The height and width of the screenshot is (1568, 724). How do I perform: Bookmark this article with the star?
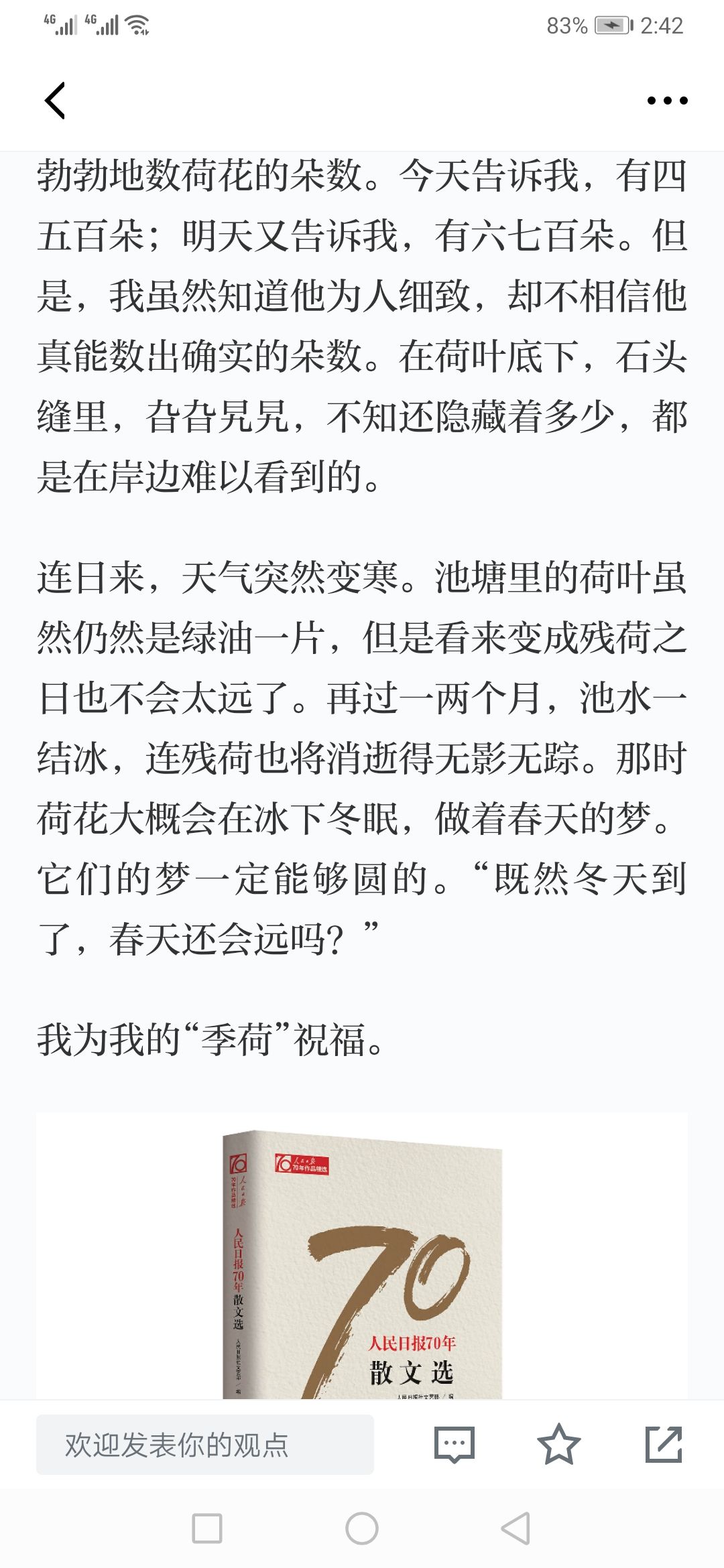click(558, 1444)
